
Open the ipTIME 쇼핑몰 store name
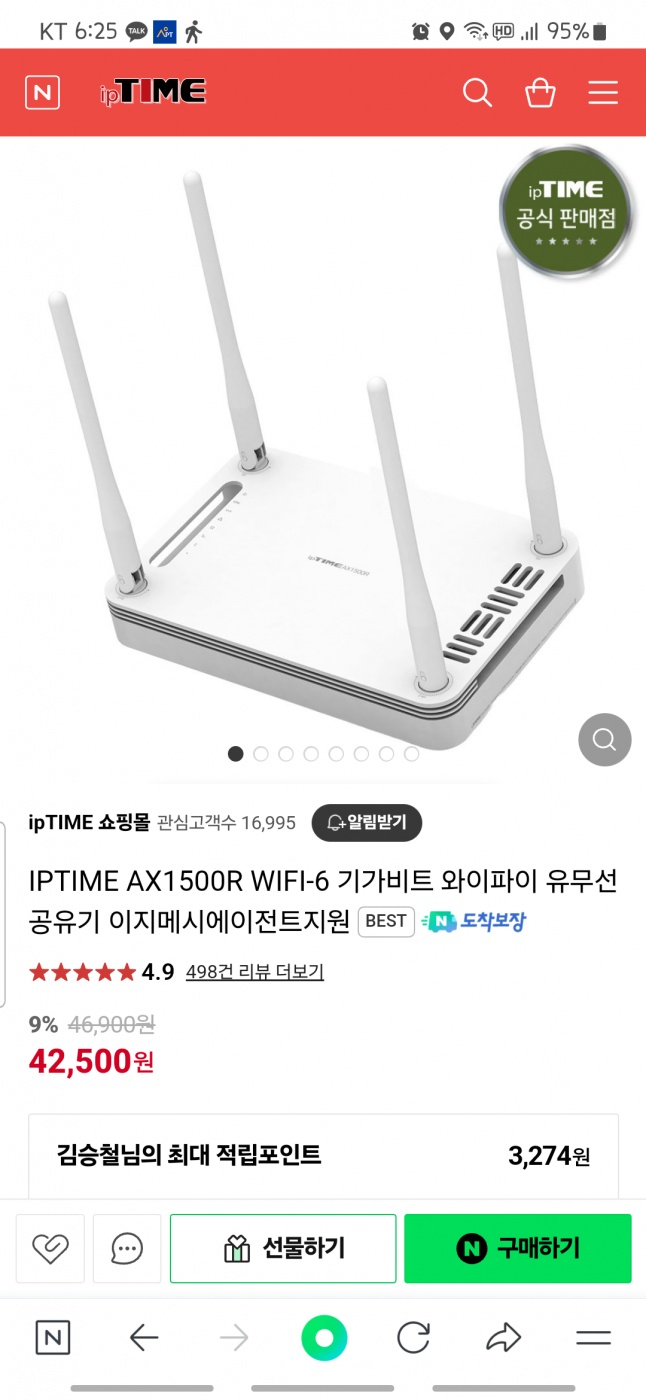point(89,823)
